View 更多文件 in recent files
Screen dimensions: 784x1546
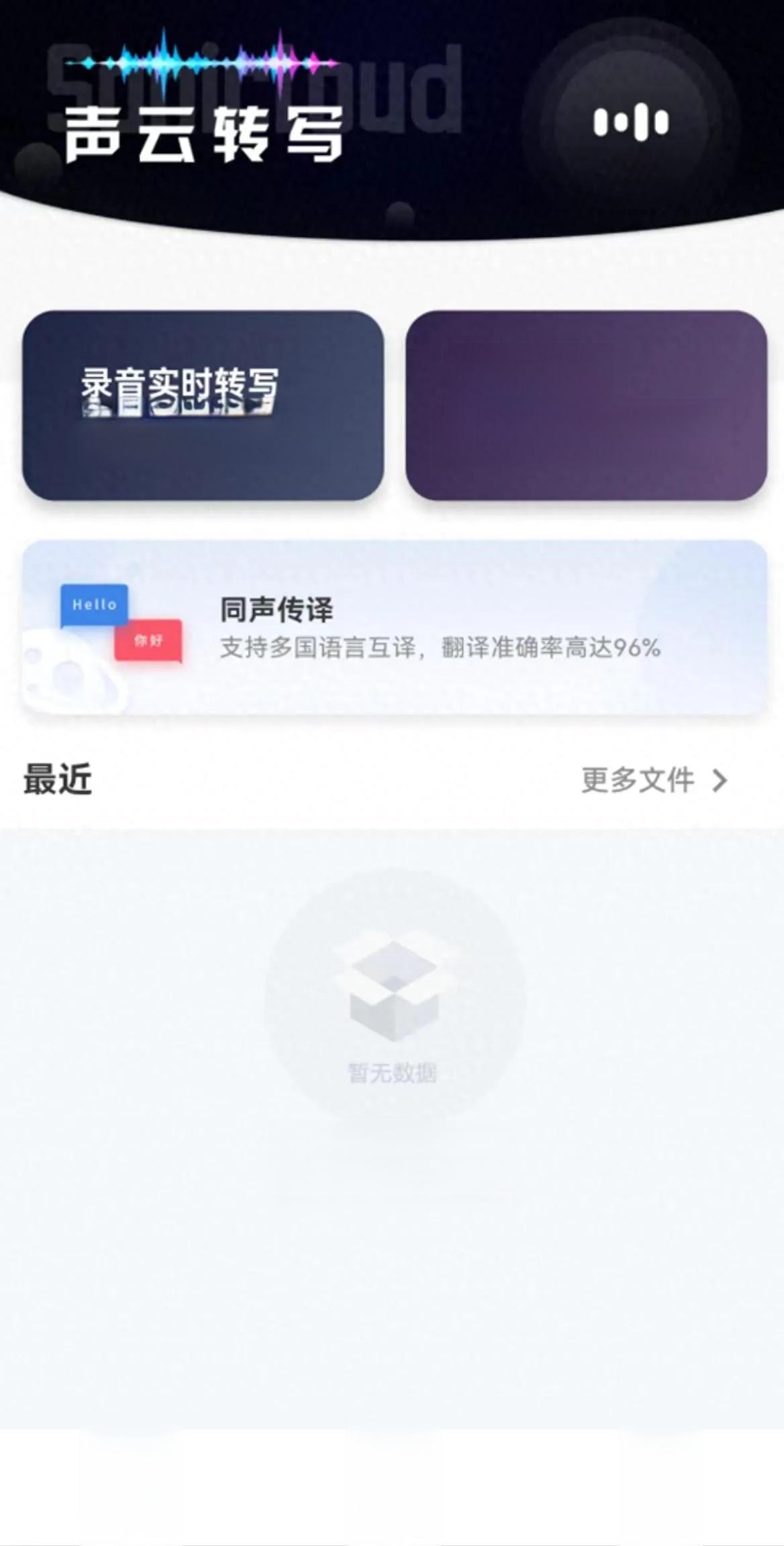tap(653, 780)
